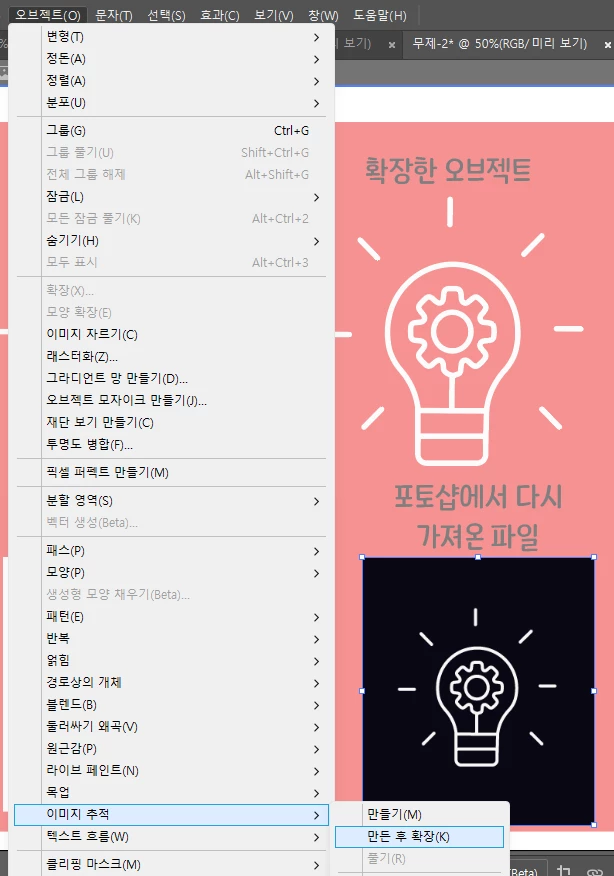Open the 라이브 페인트(N) submenu
This screenshot has width=614, height=876.
92,770
